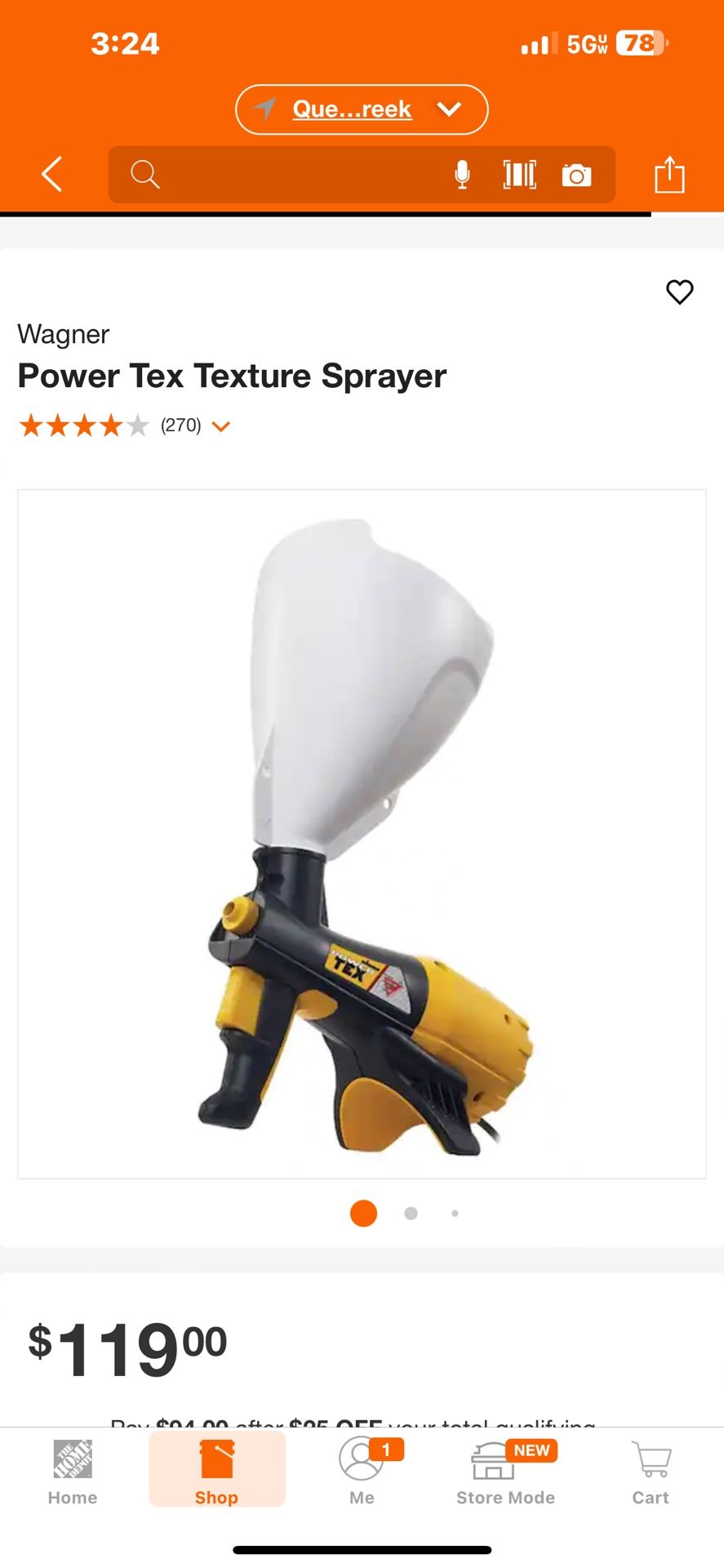Switch to the Home tab
The height and width of the screenshot is (1568, 724).
coord(72,1470)
